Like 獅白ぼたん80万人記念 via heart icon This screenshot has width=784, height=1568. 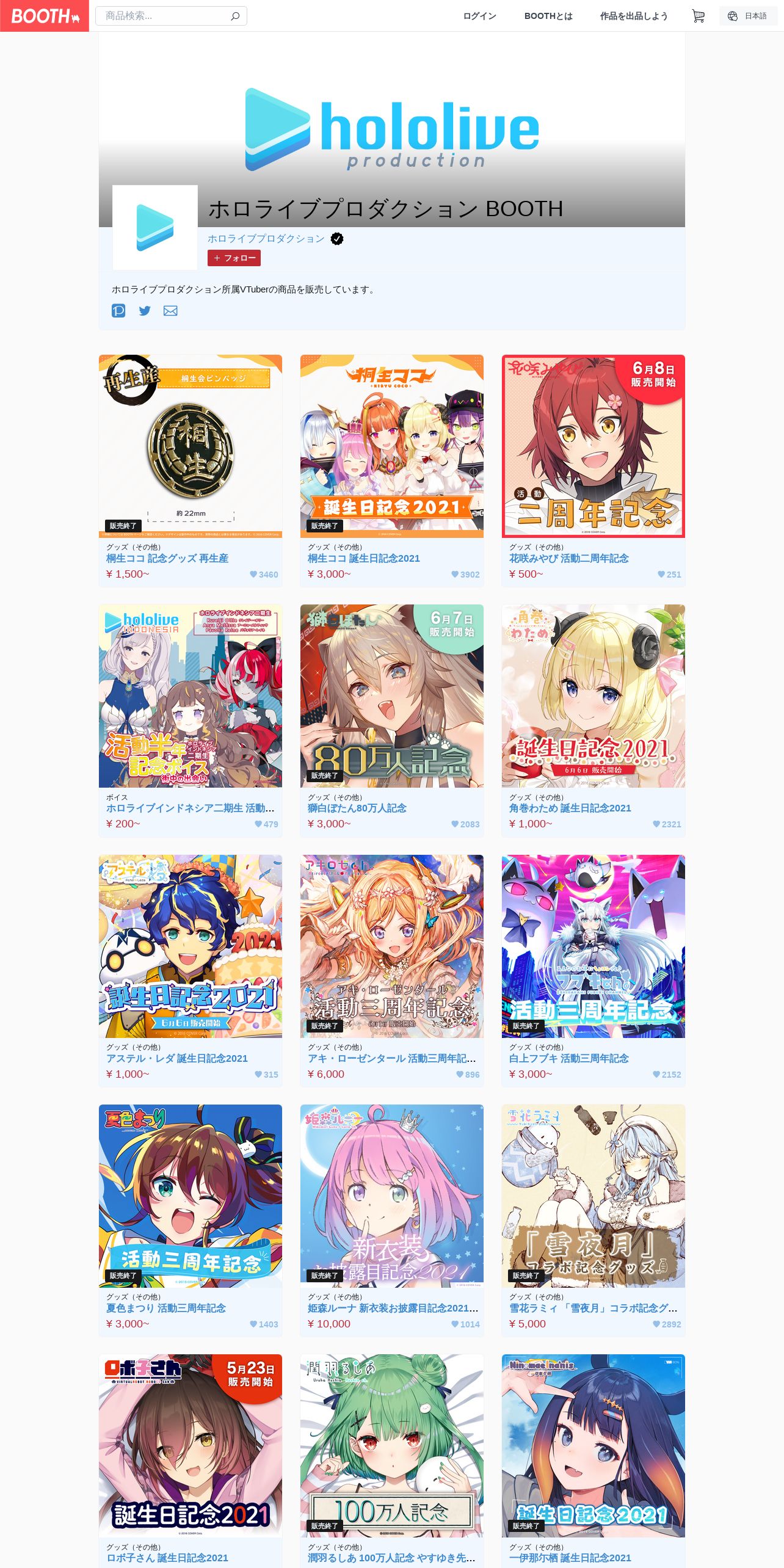pos(455,824)
